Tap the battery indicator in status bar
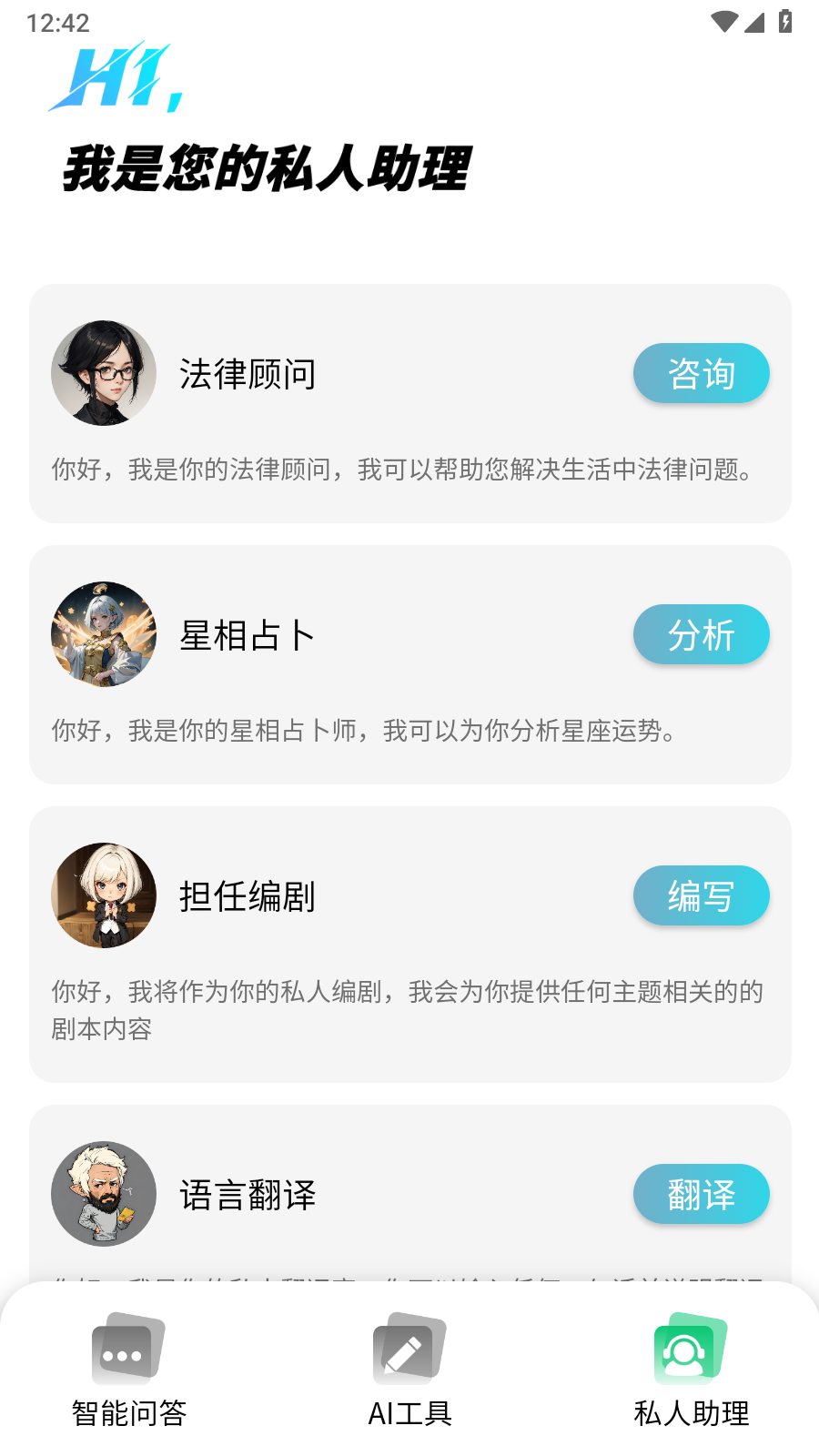The width and height of the screenshot is (819, 1456). 784,22
